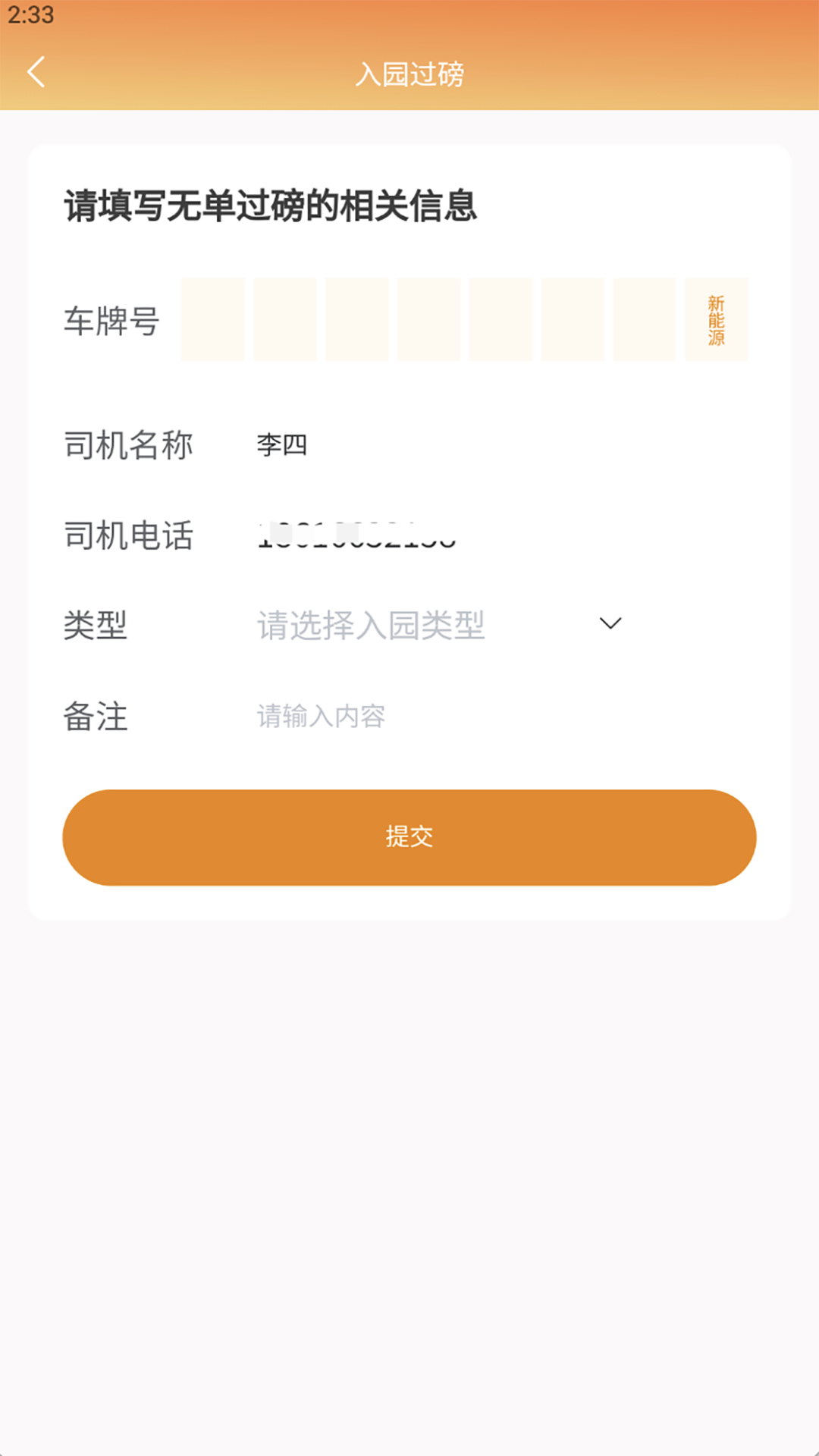Open the 请选择入园类型 dropdown
Viewport: 819px width, 1456px height.
click(x=440, y=625)
